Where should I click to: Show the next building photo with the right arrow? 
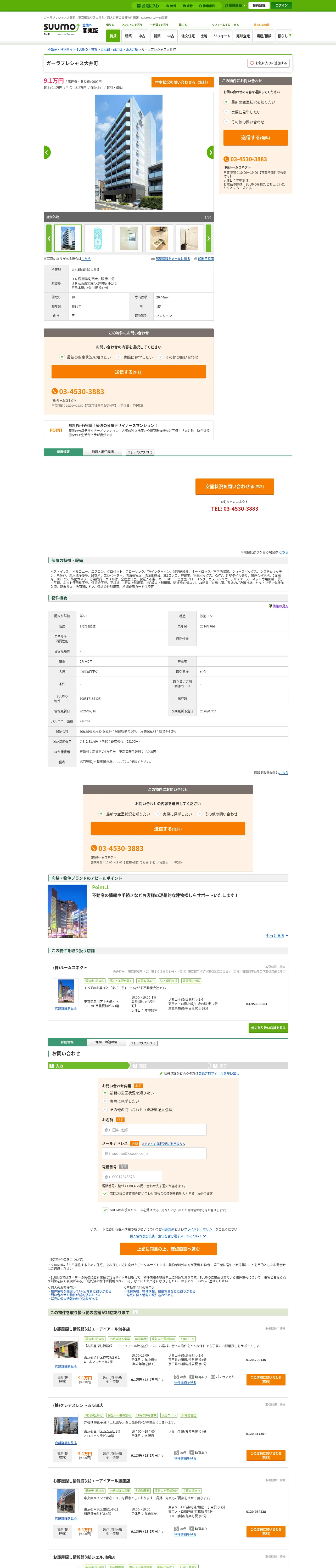tap(210, 152)
